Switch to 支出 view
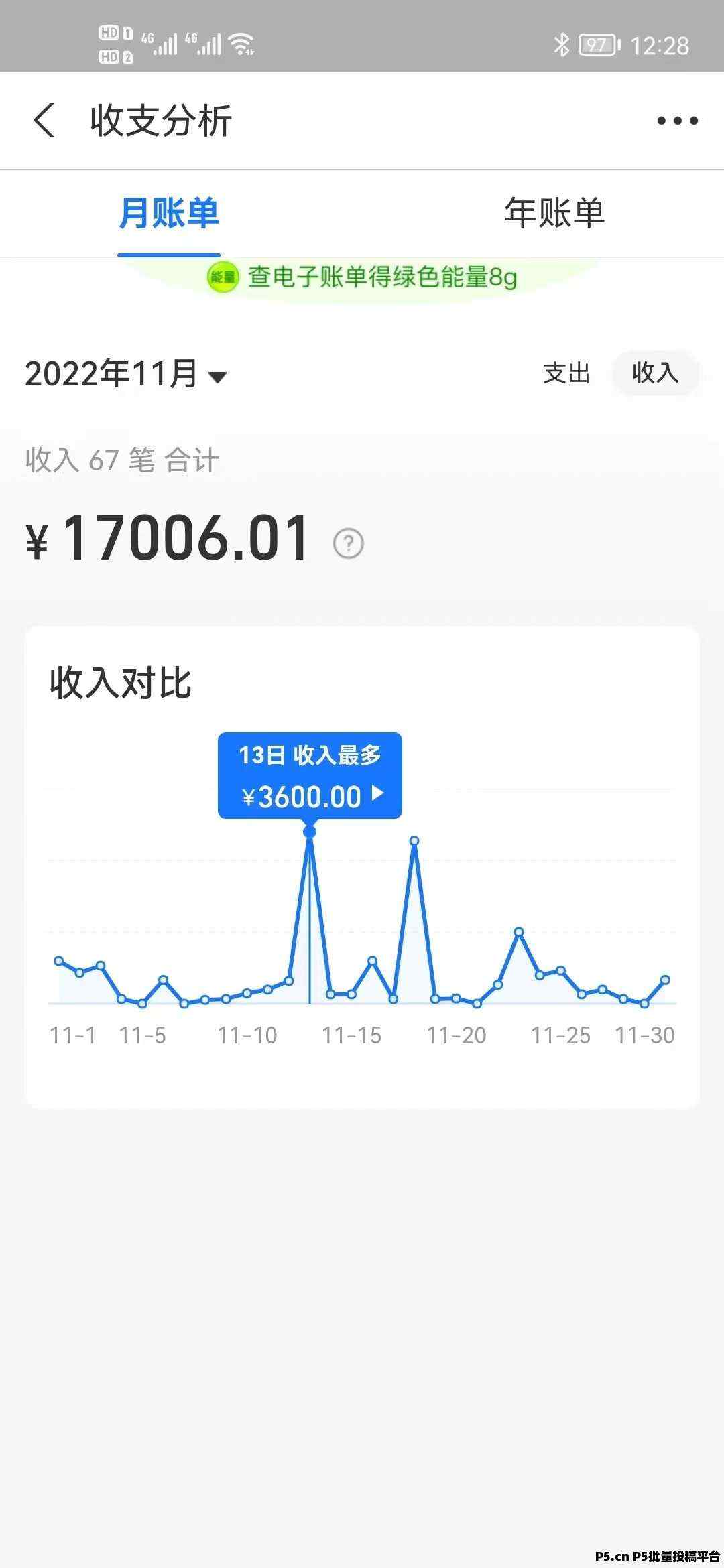This screenshot has height=1568, width=724. click(x=566, y=373)
